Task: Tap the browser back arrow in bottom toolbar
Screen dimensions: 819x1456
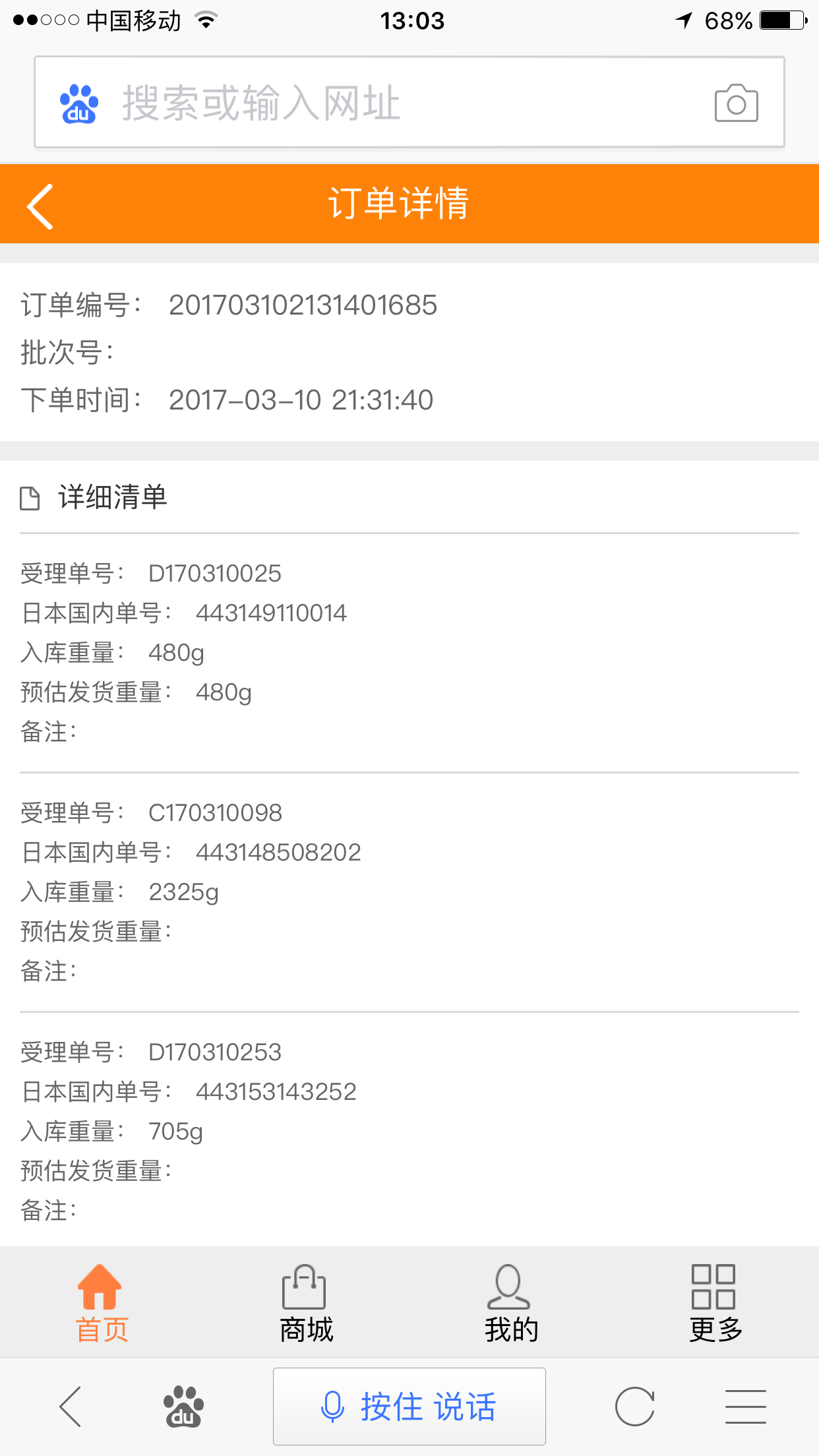Action: (71, 1407)
